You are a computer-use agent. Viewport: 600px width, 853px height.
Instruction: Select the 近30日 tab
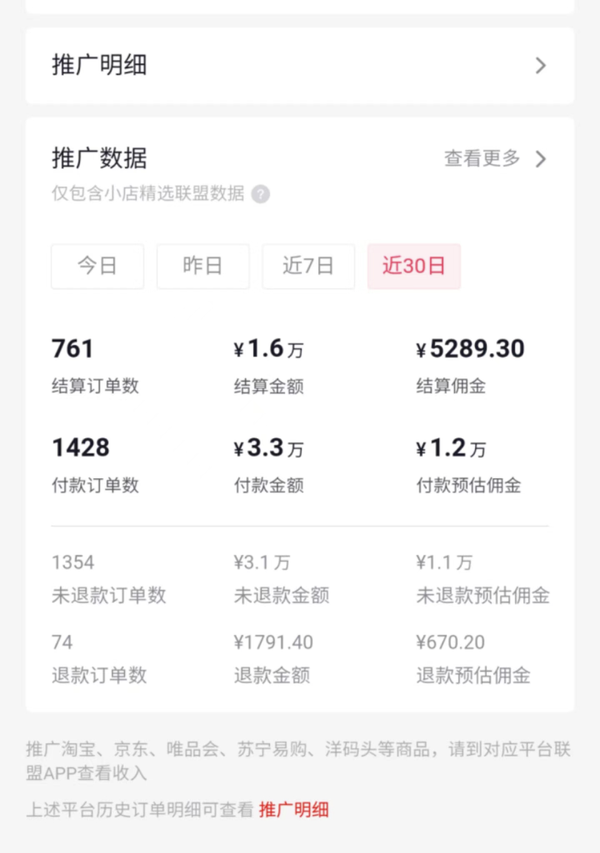414,266
